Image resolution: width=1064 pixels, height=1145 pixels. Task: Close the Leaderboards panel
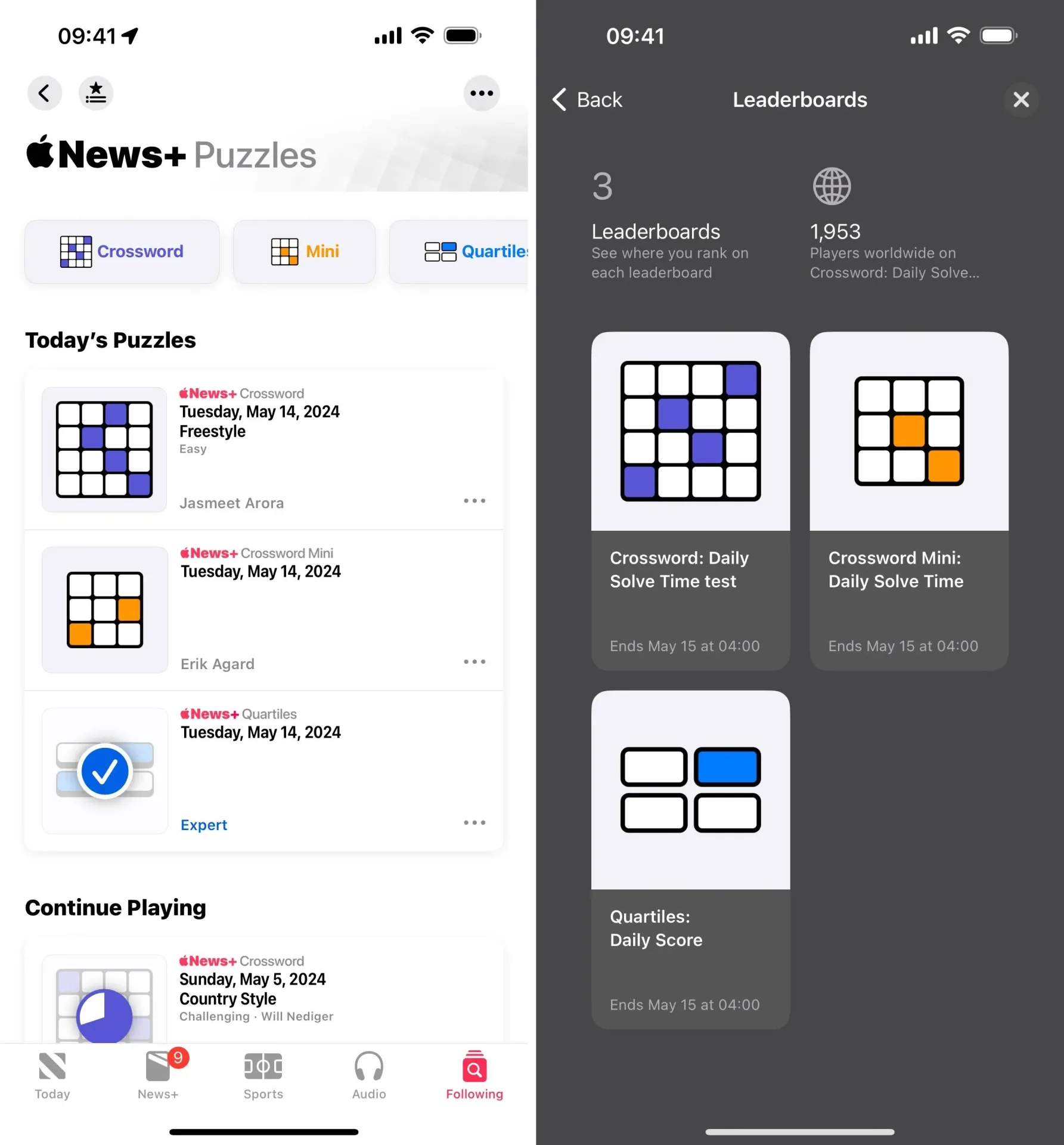(1021, 100)
